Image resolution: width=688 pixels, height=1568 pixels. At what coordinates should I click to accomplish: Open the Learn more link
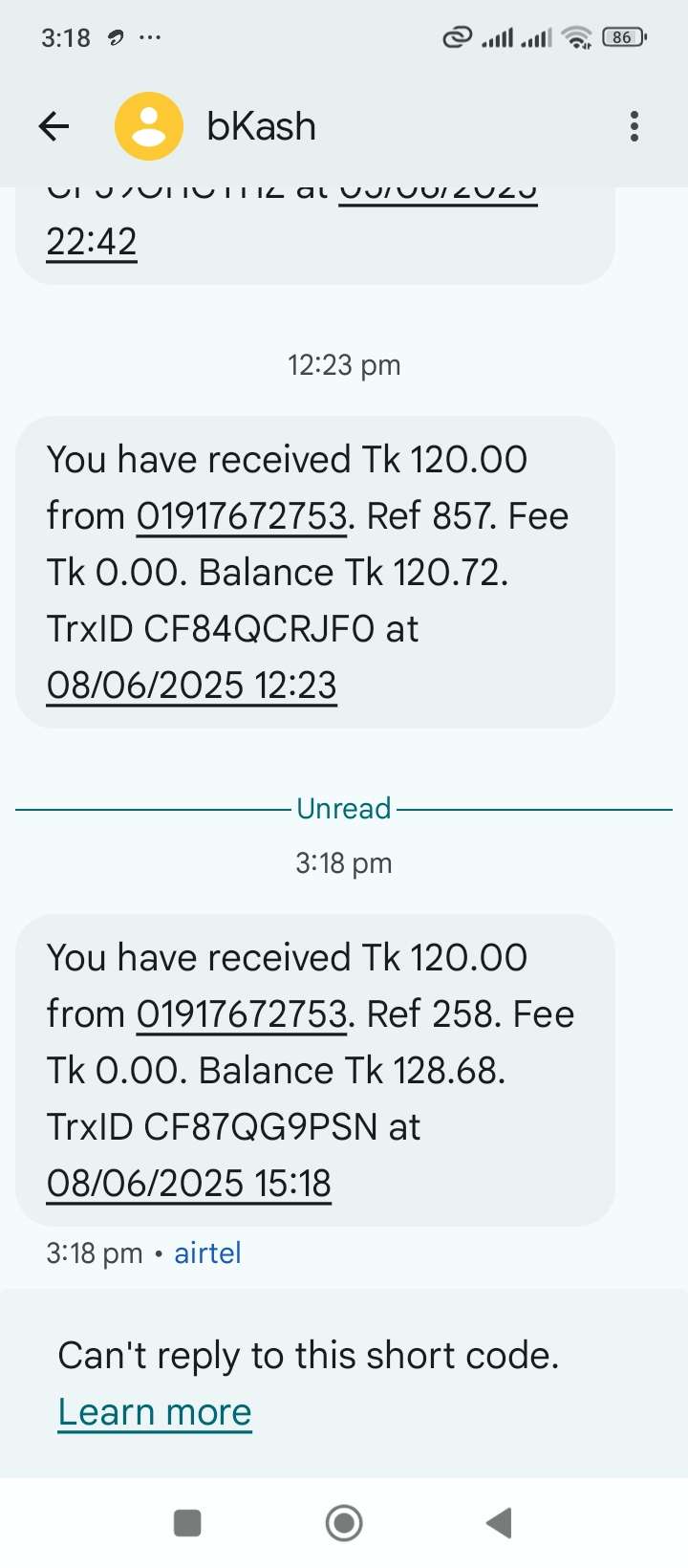[155, 1412]
